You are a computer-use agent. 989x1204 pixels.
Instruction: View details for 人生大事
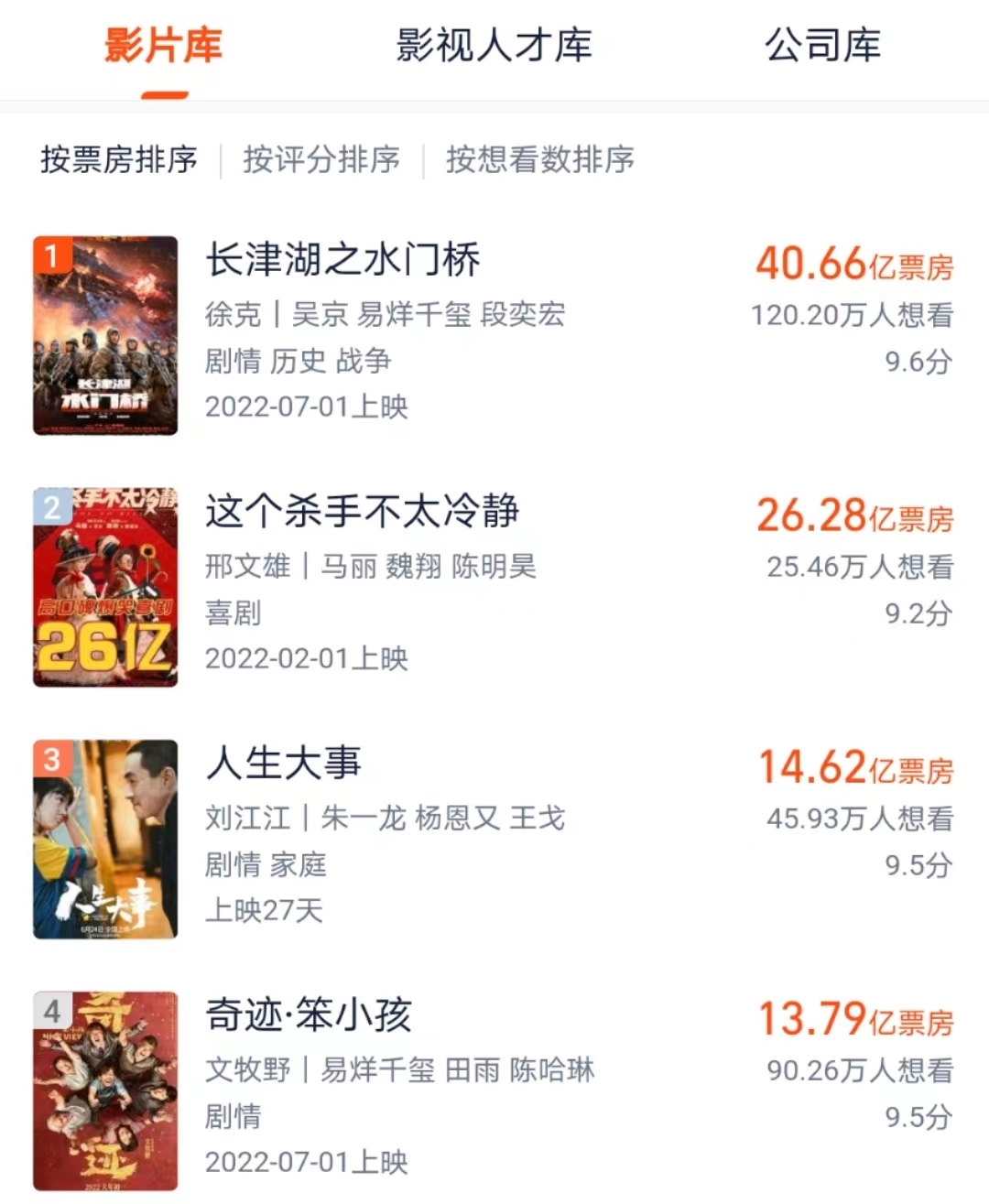(x=284, y=764)
